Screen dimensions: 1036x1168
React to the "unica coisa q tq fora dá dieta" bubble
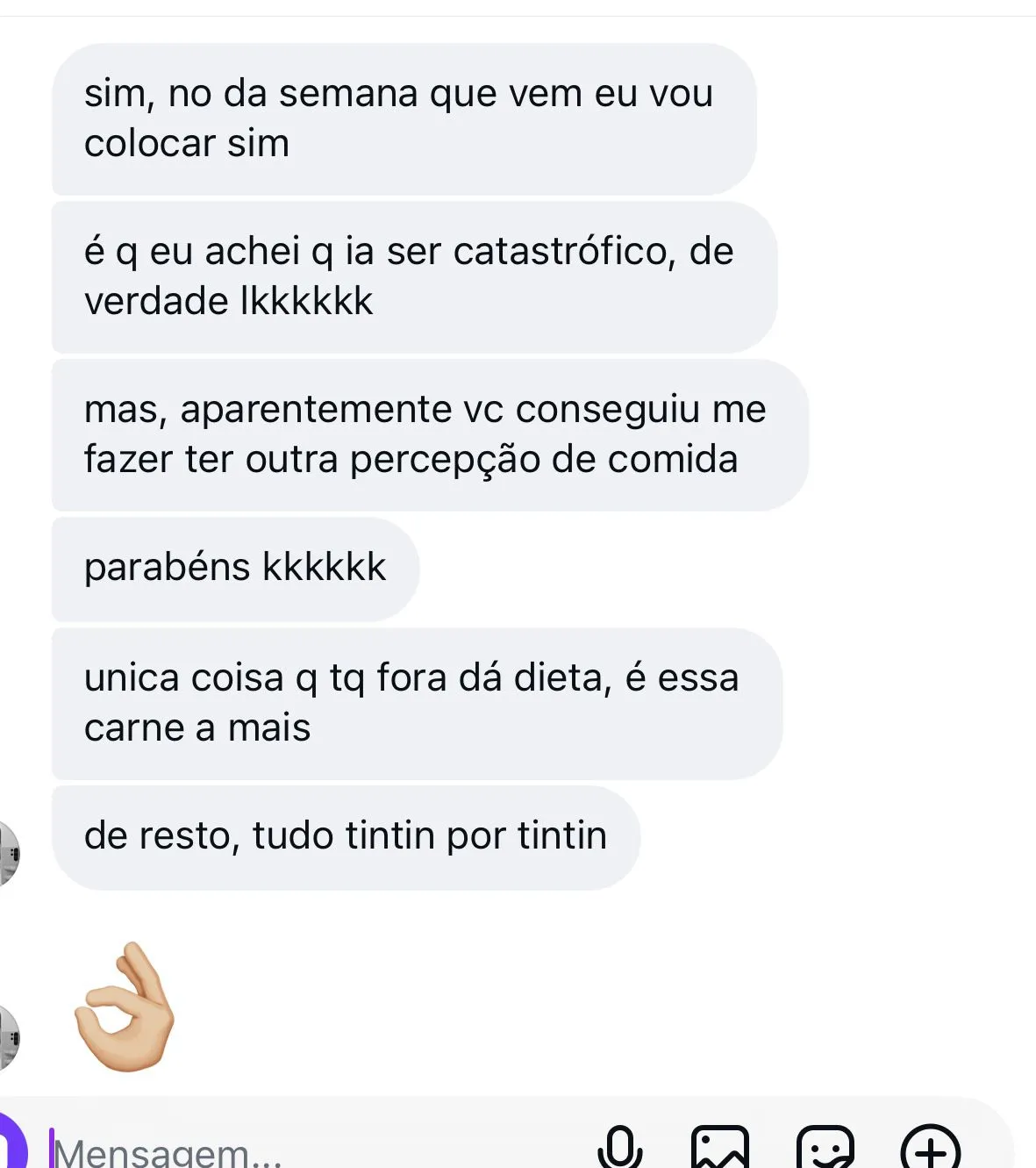point(417,702)
